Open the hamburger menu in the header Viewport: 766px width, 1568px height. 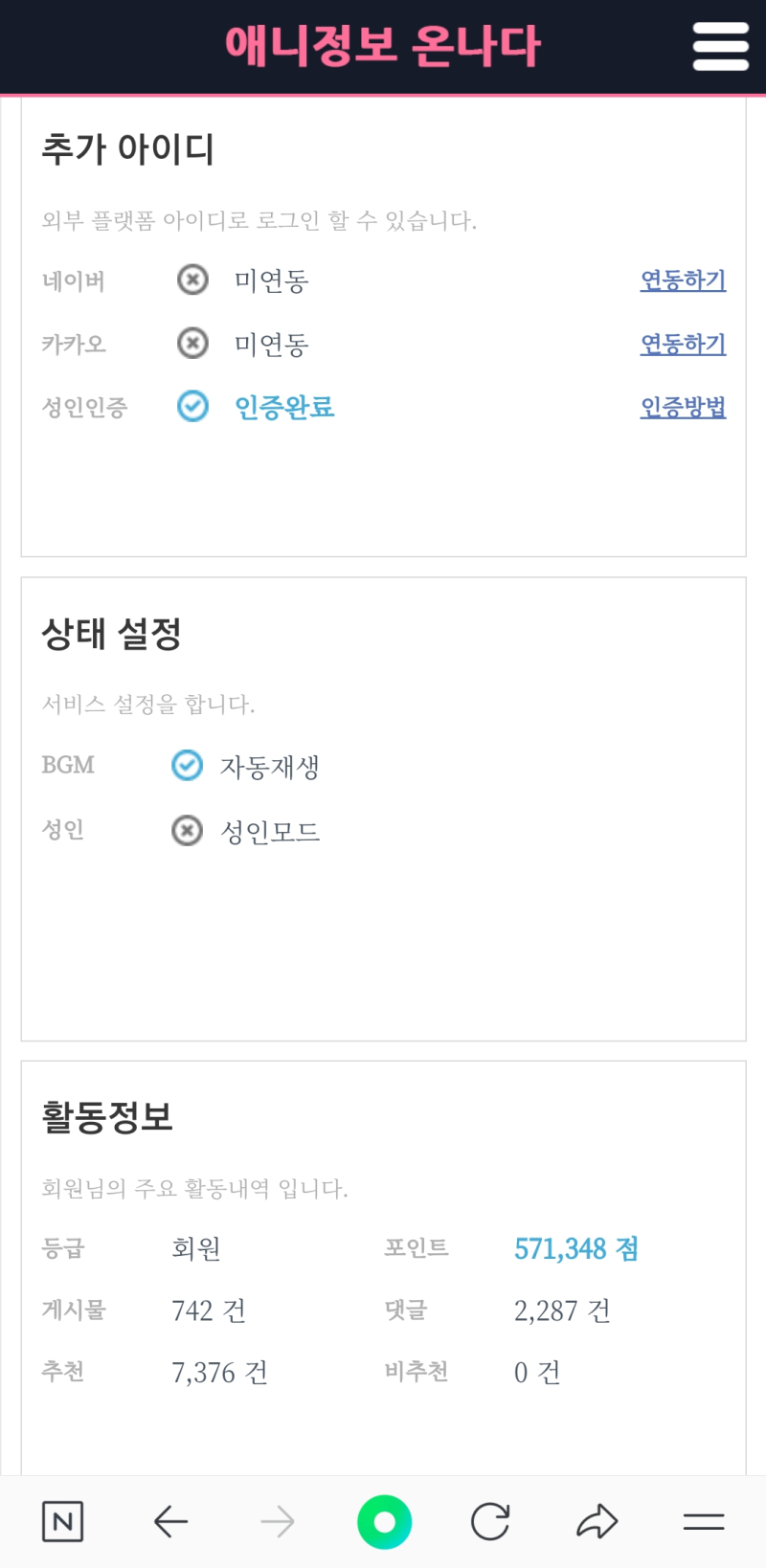(720, 46)
